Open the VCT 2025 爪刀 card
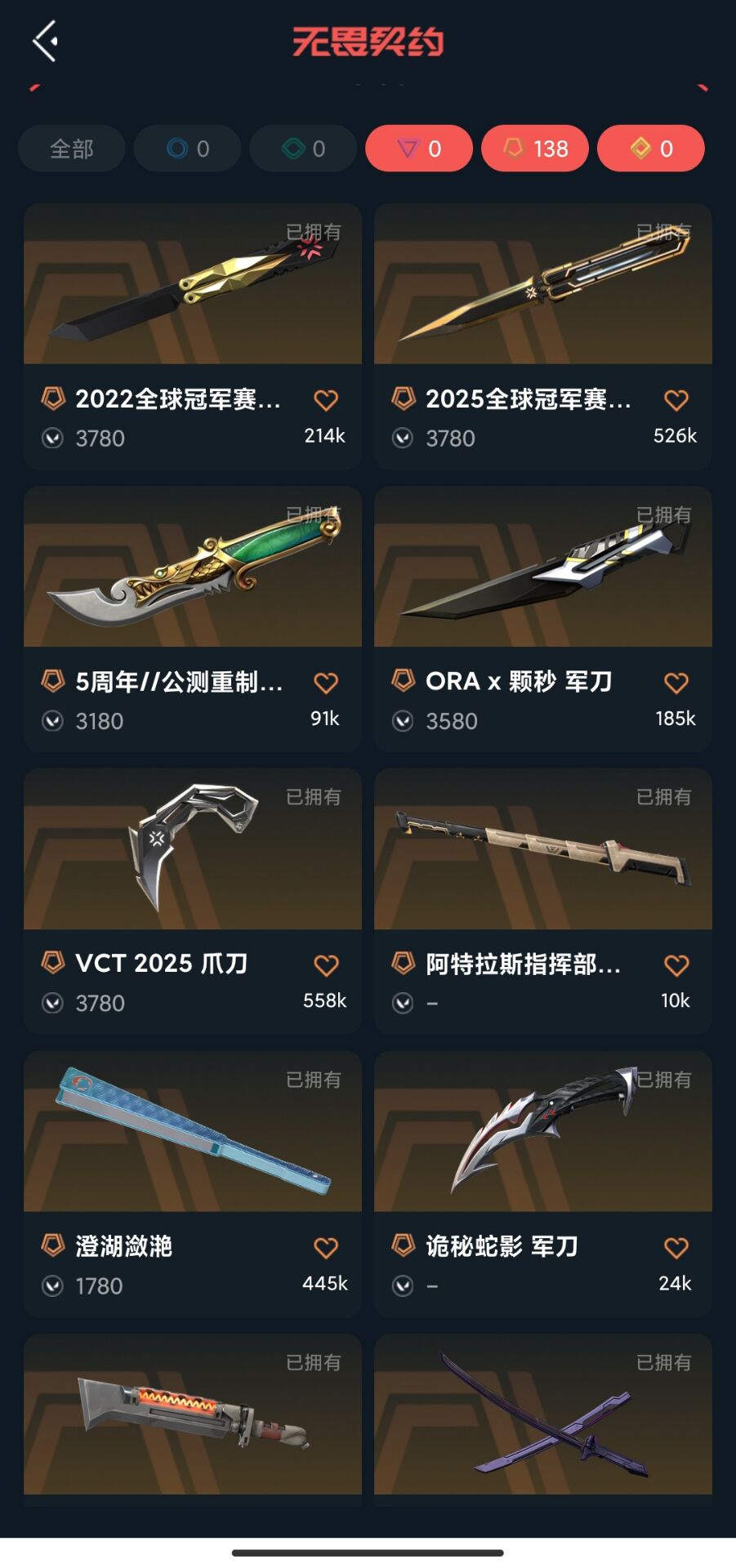The height and width of the screenshot is (1568, 736). [x=193, y=849]
